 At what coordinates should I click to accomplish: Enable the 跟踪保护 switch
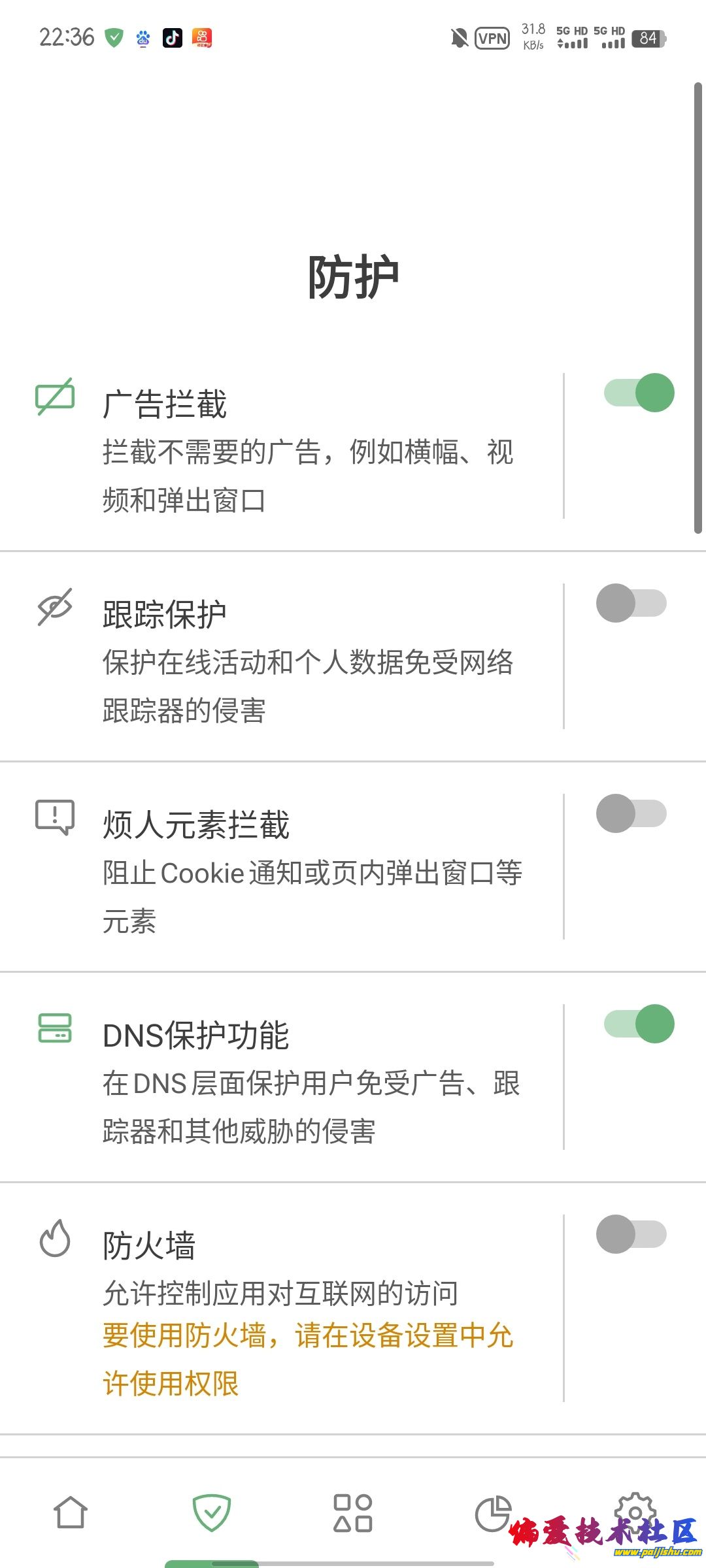pyautogui.click(x=631, y=603)
